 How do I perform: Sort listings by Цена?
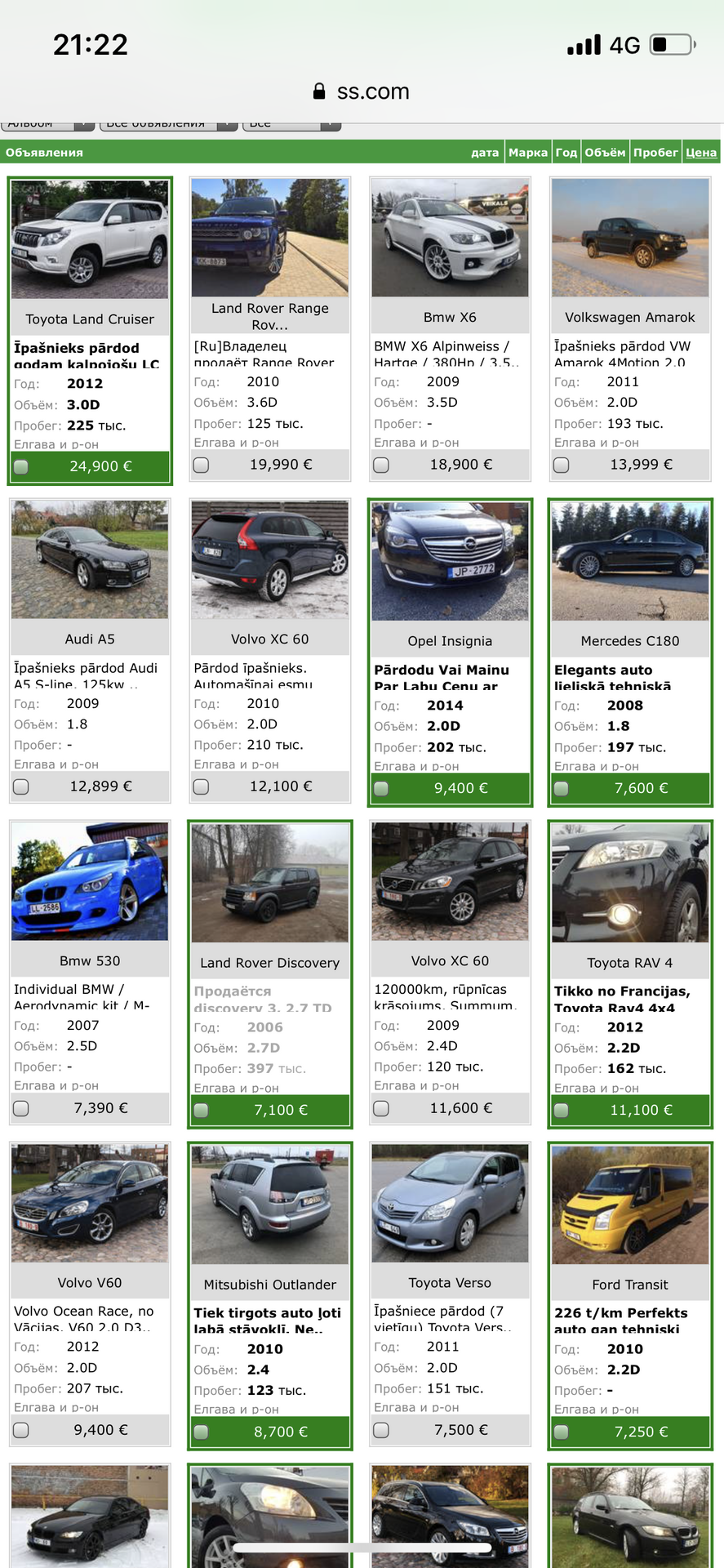tap(700, 153)
